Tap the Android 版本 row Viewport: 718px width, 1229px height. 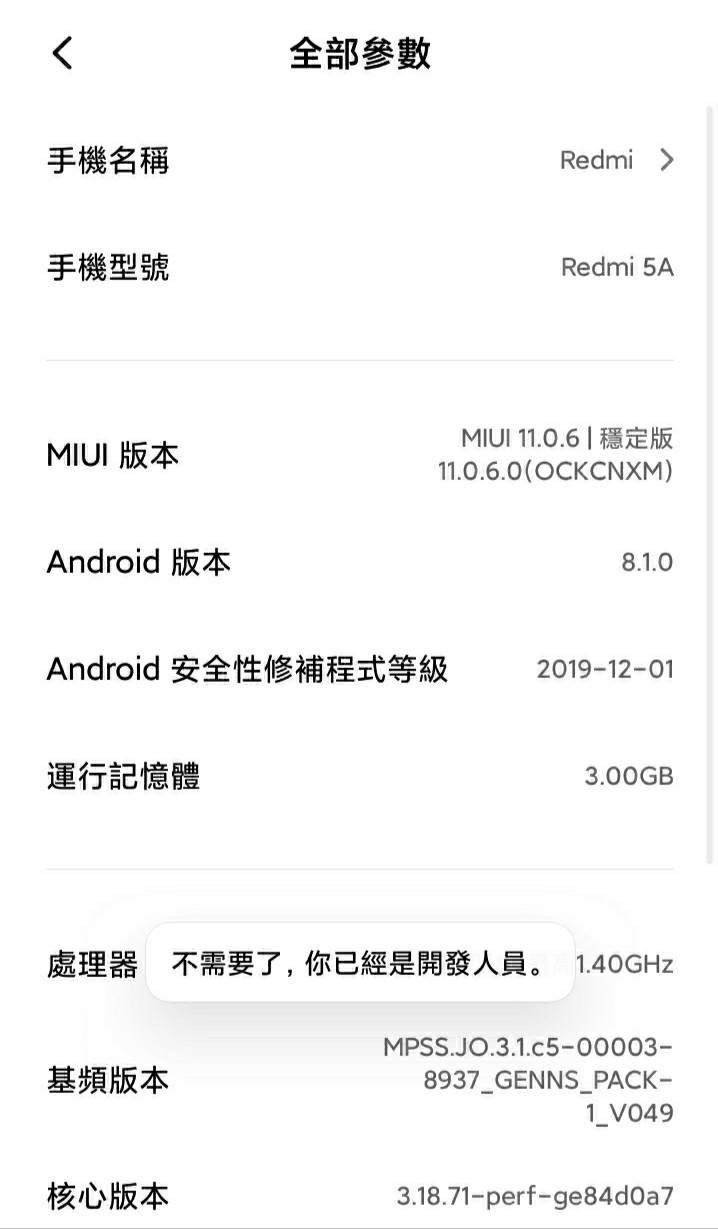360,562
